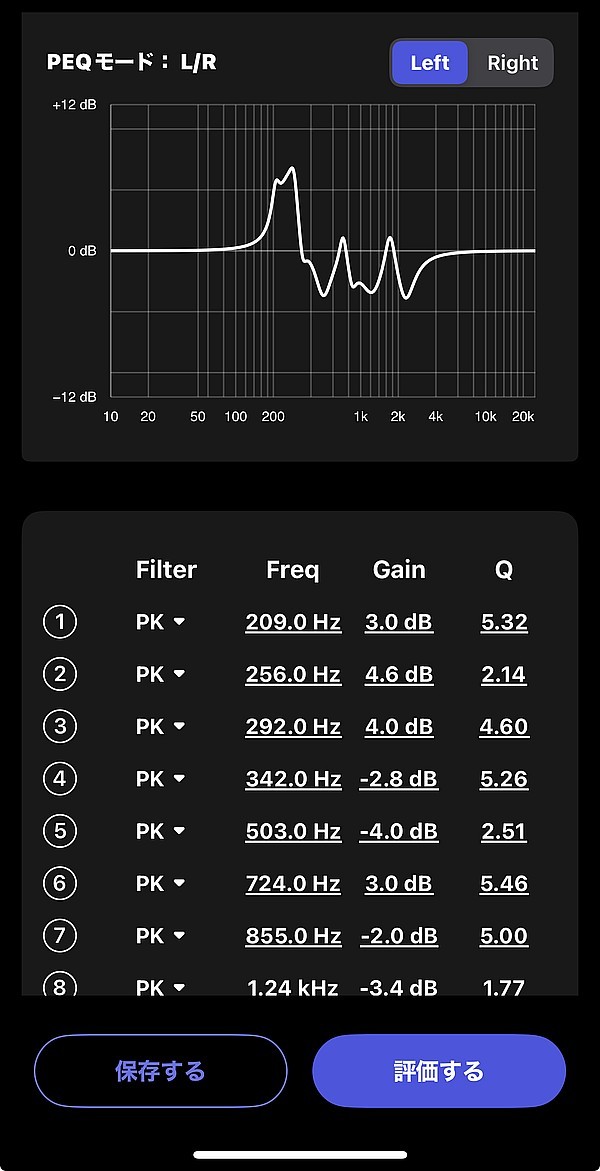Edit the -2.8 dB gain value
600x1171 pixels.
[x=399, y=779]
